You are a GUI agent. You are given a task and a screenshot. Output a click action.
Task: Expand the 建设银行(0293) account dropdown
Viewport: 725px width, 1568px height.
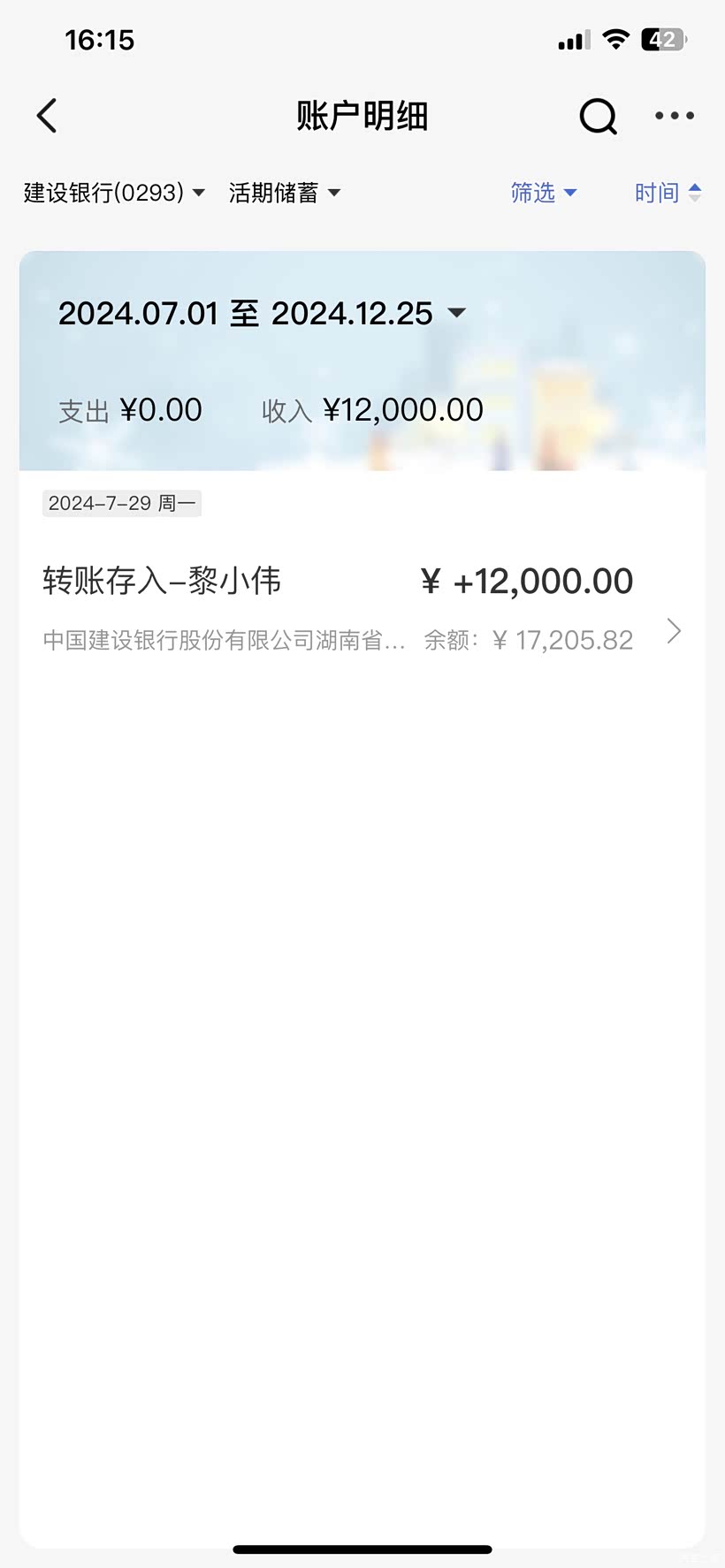(x=114, y=193)
